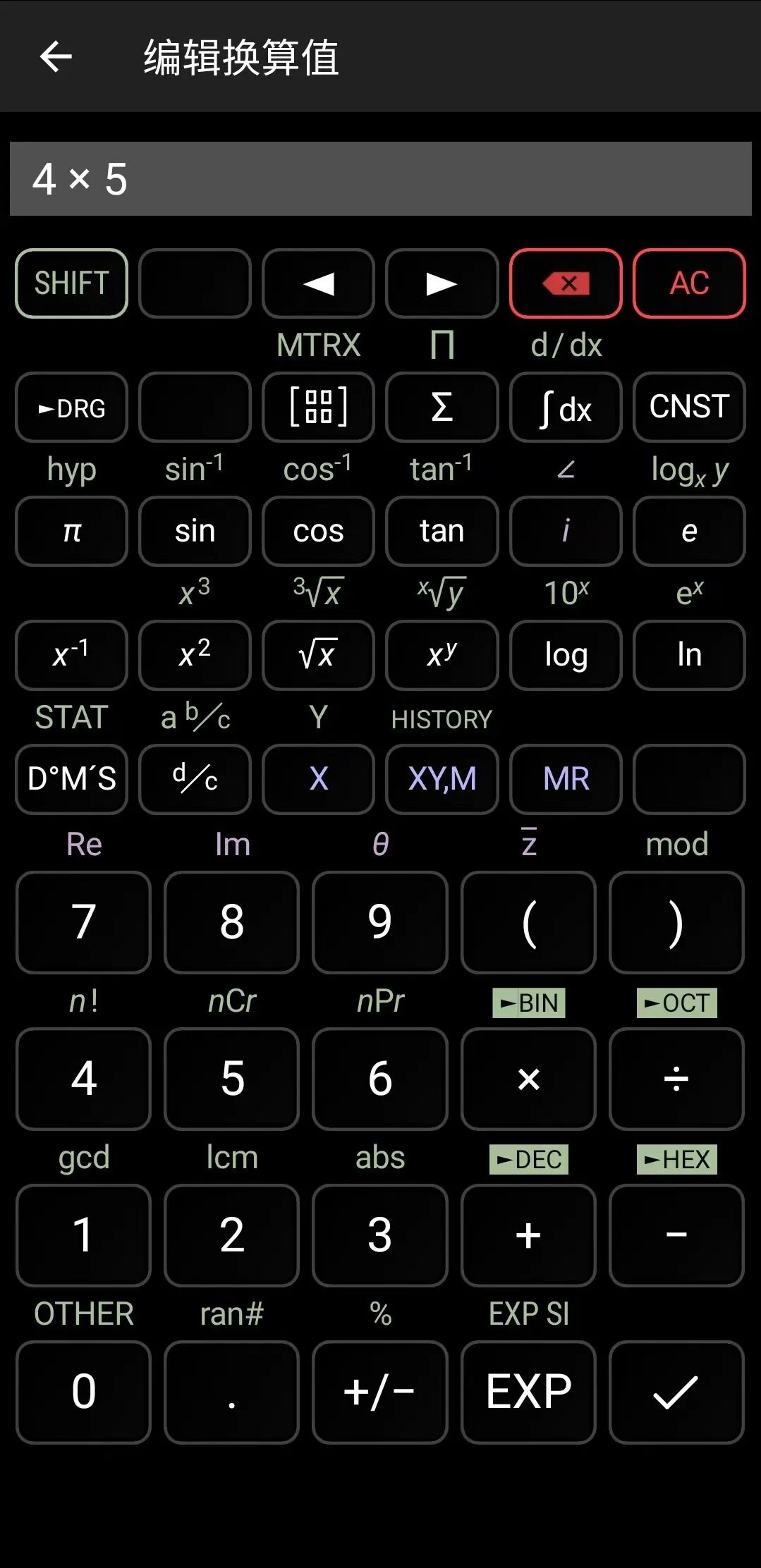Open the CNST constants key
The height and width of the screenshot is (1568, 761).
(x=689, y=407)
